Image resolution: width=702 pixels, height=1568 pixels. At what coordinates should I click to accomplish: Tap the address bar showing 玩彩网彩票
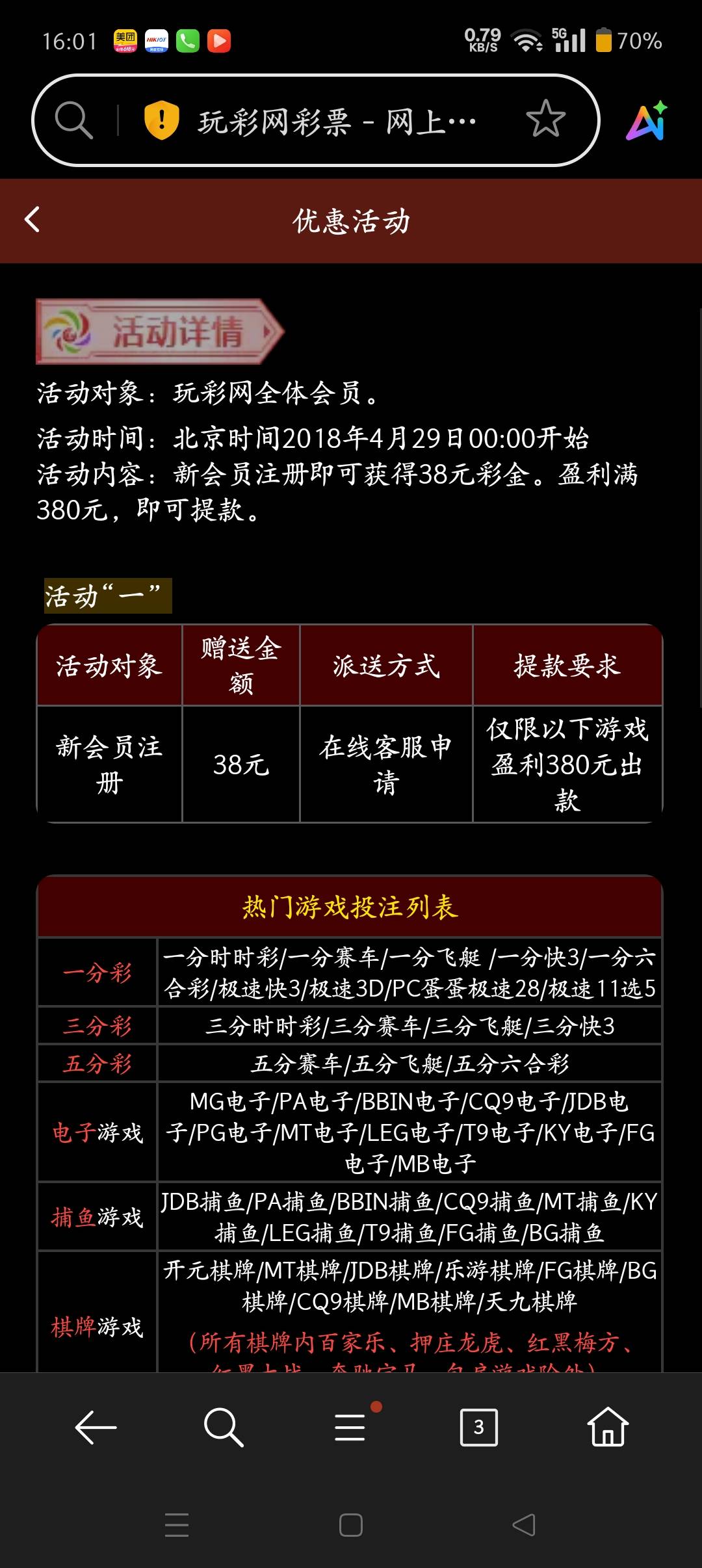[x=337, y=121]
